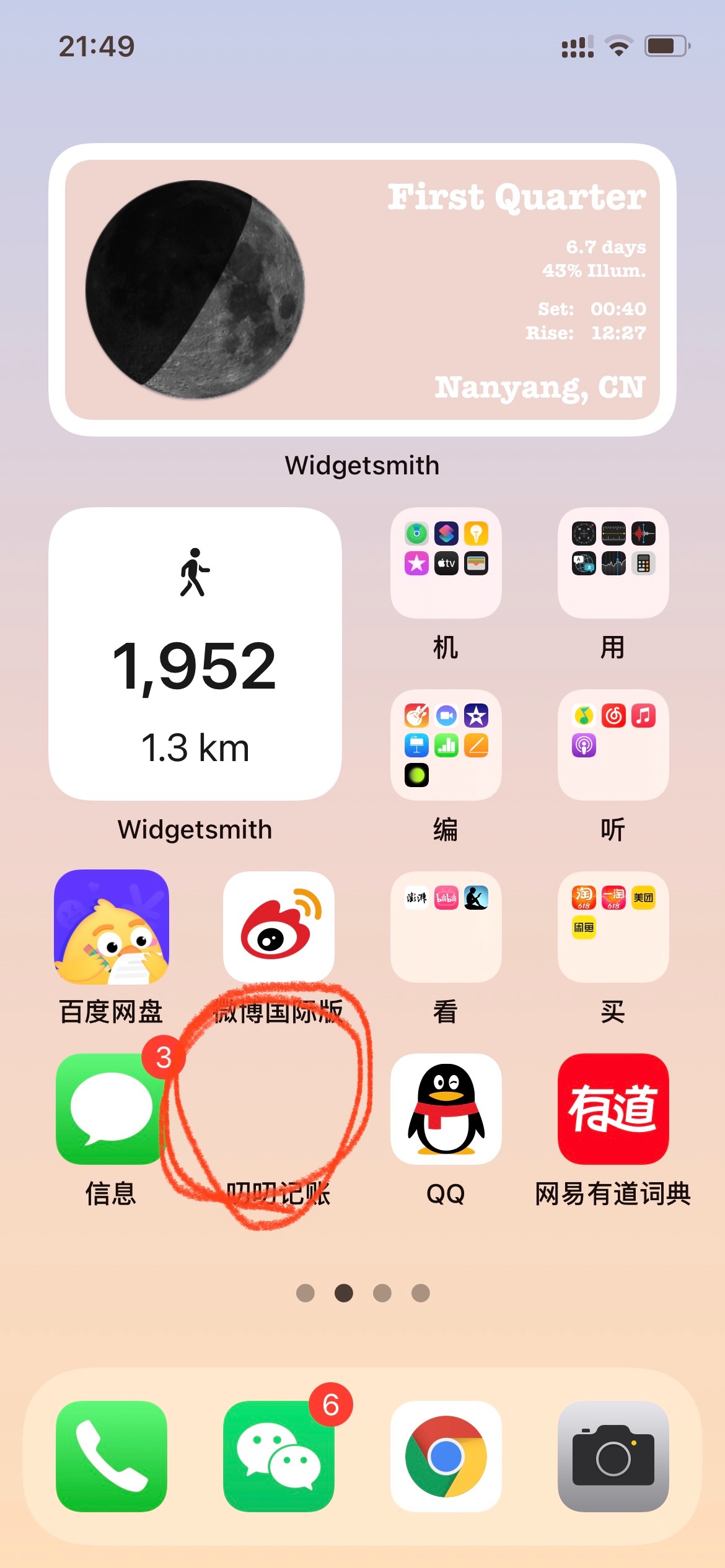
Task: Open the Phone app in dock
Action: coord(112,1456)
